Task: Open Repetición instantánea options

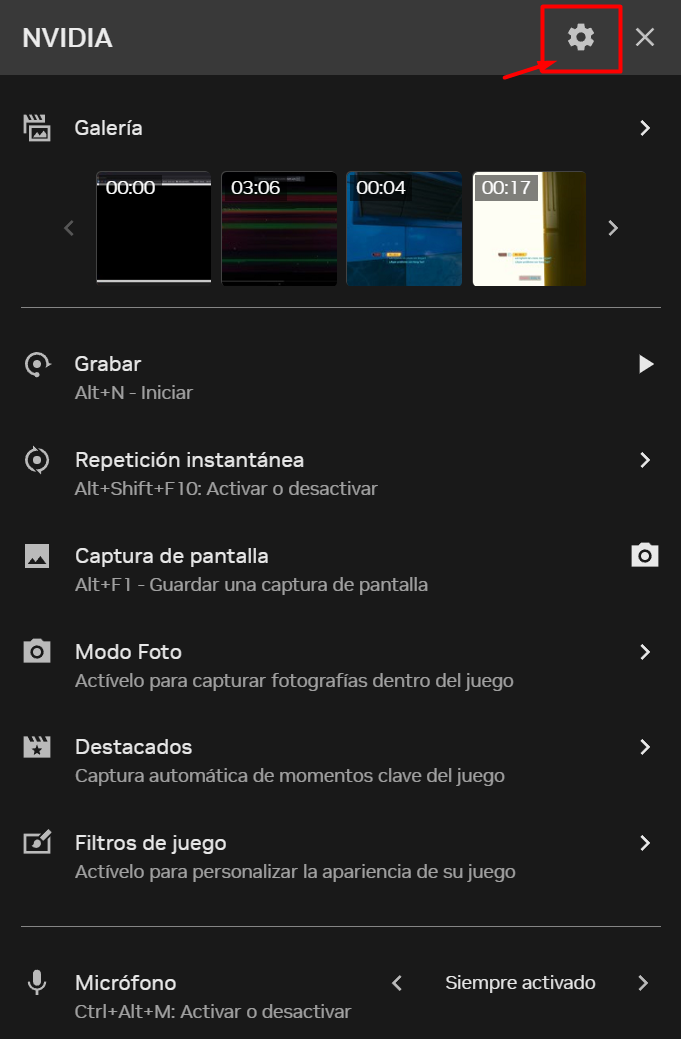Action: (645, 460)
